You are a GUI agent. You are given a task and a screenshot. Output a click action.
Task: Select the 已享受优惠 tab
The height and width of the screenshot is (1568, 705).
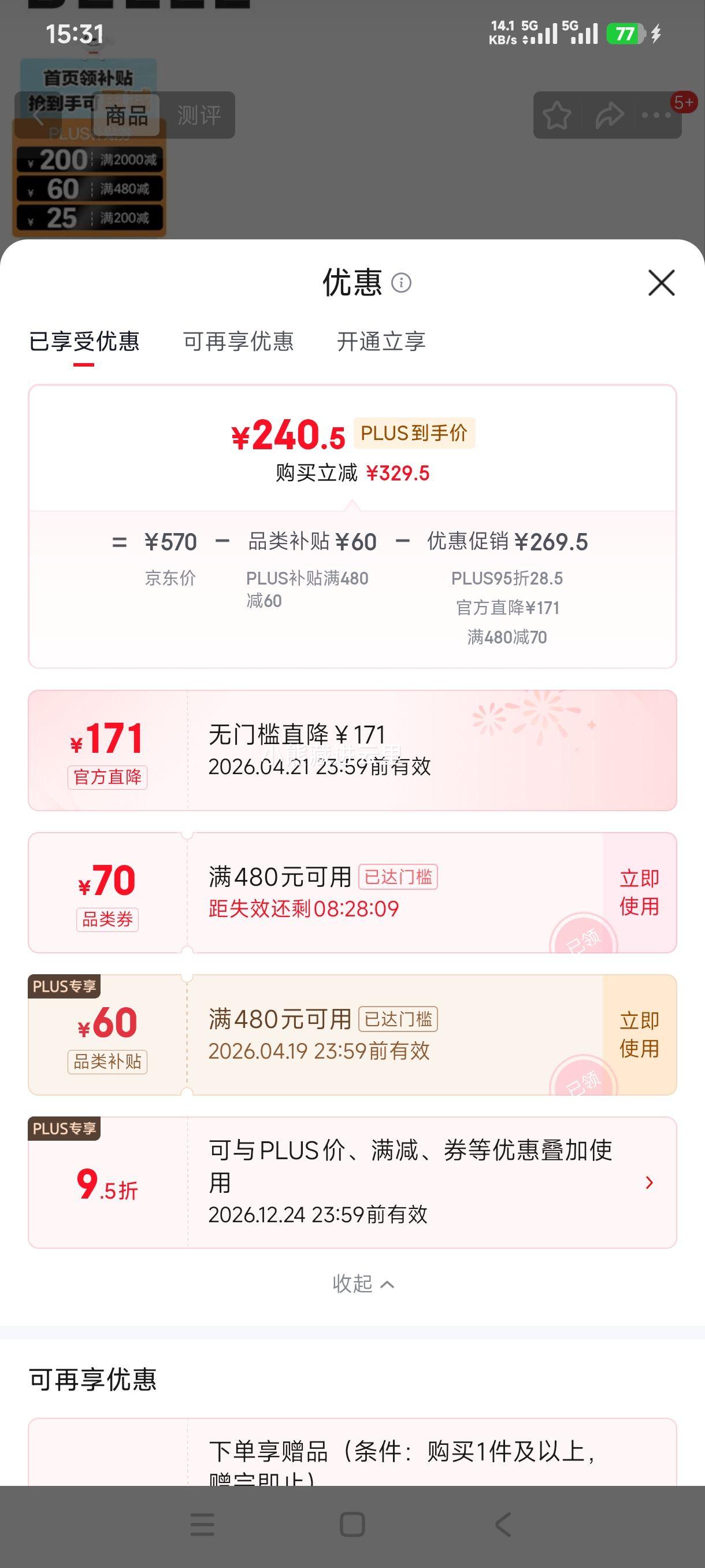(84, 343)
